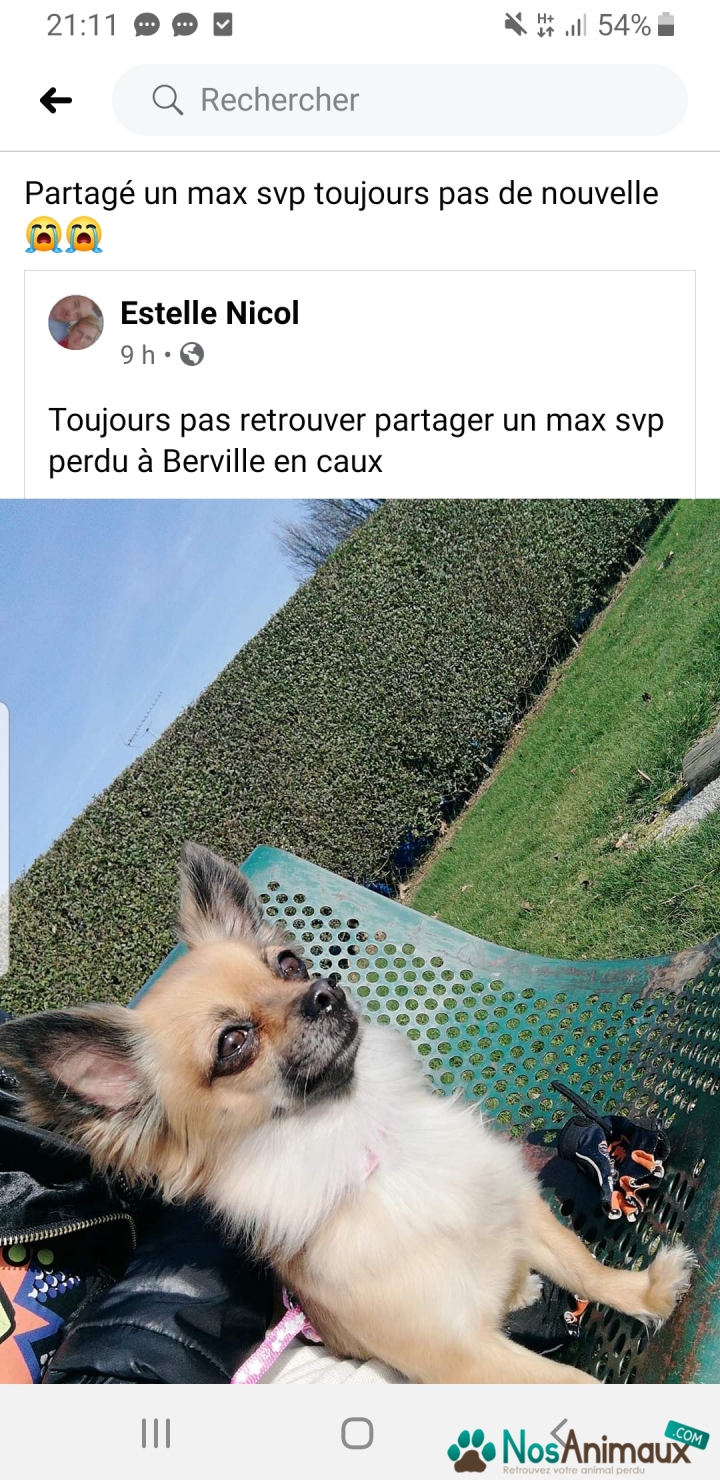Open Estelle Nicol's profile name
This screenshot has height=1480, width=720.
pos(210,313)
